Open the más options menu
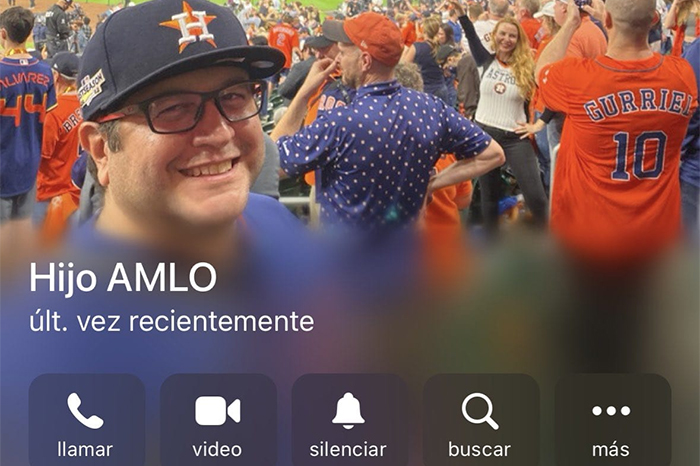This screenshot has width=700, height=466. click(x=611, y=421)
